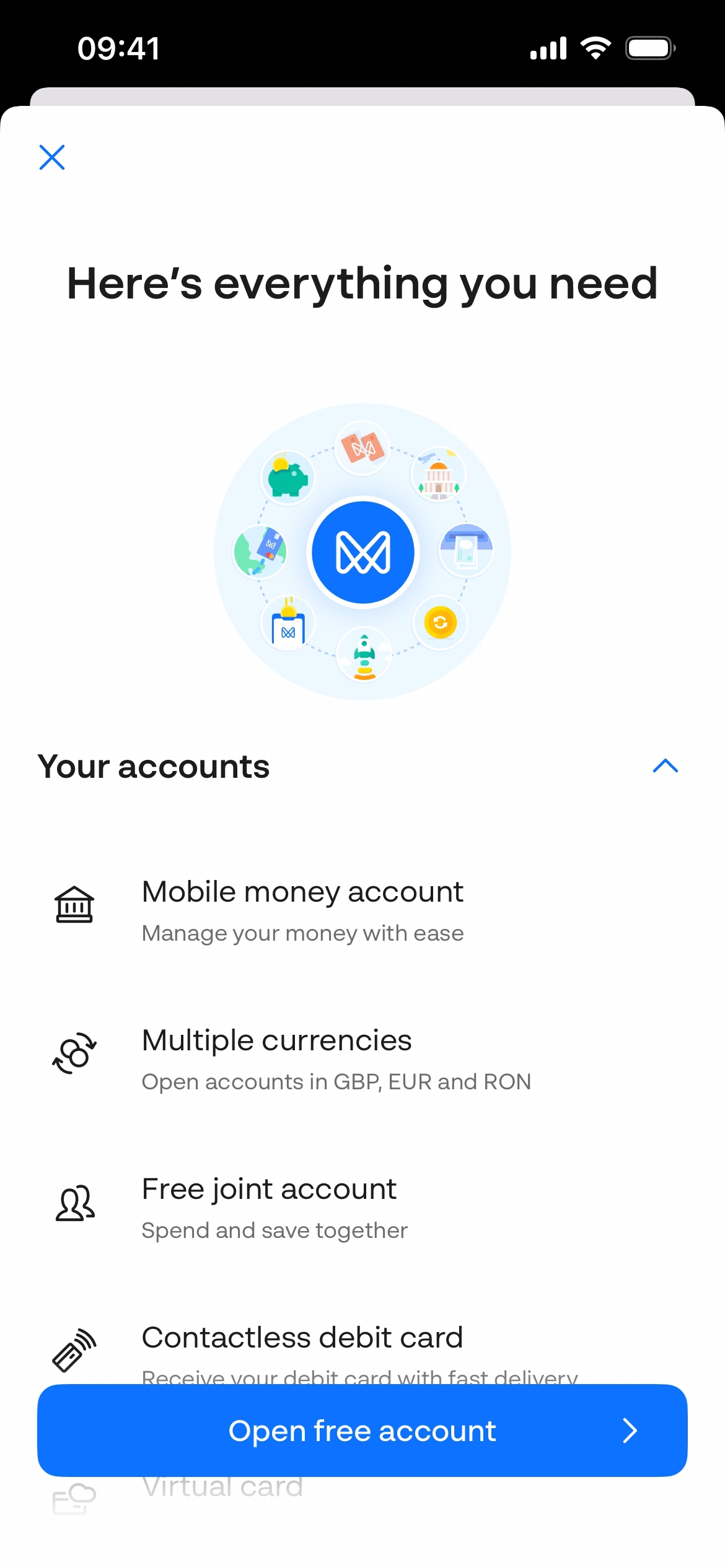Close the feature overview sheet
The width and height of the screenshot is (725, 1568).
click(x=52, y=157)
